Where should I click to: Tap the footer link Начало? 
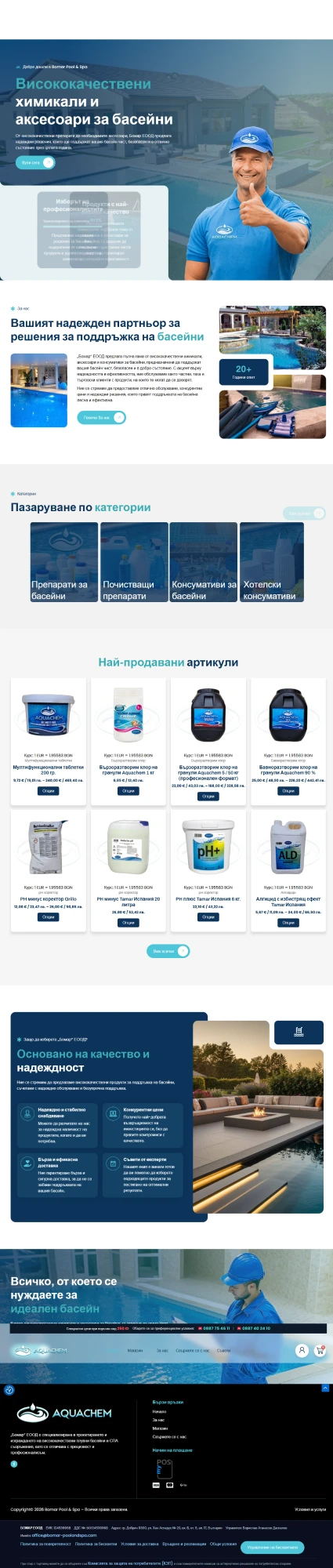pyautogui.click(x=159, y=1411)
